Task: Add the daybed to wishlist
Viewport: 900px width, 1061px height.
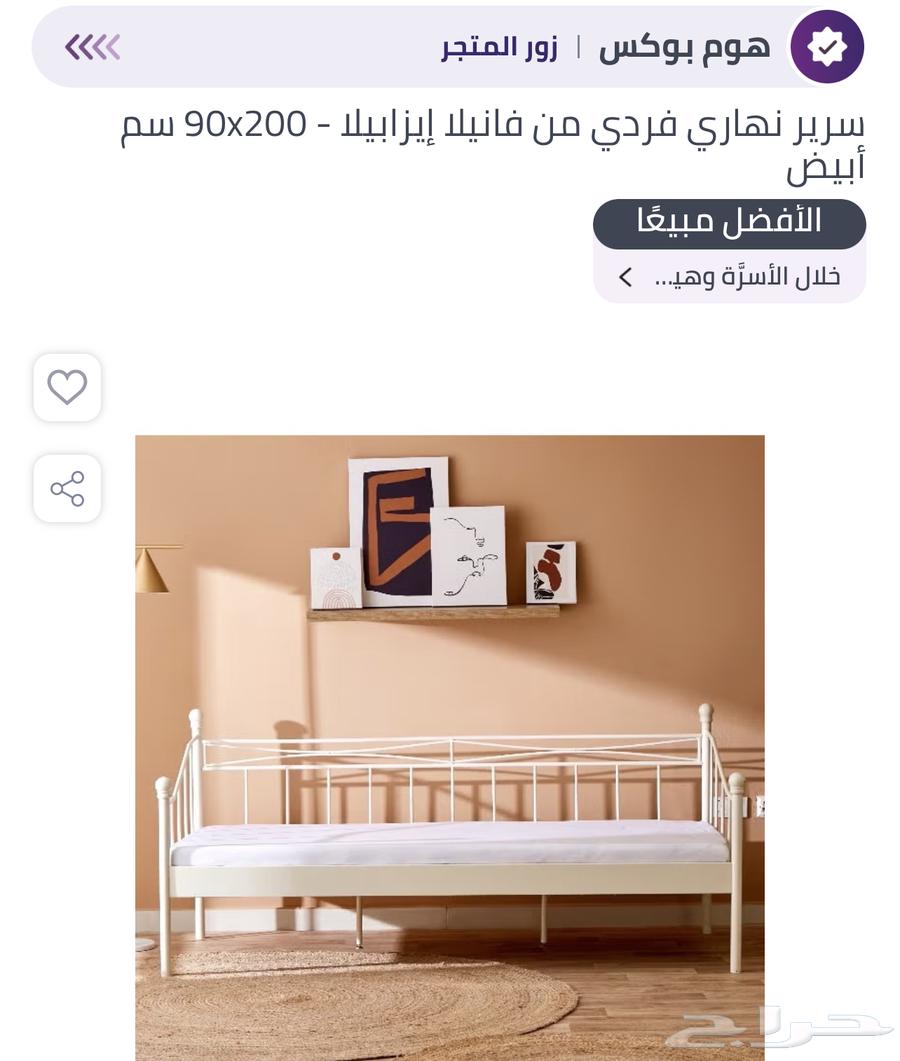Action: coord(67,387)
